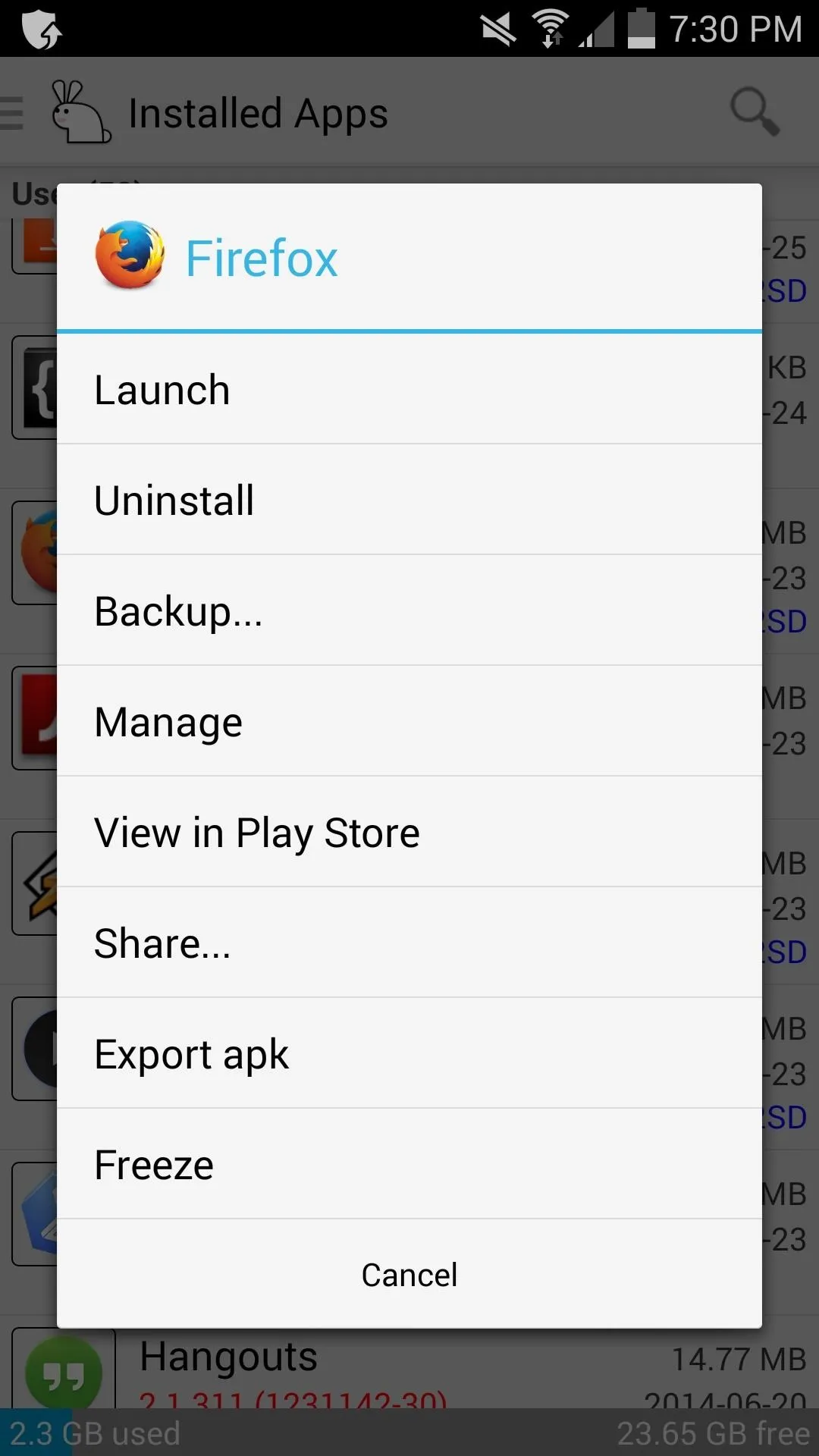This screenshot has width=819, height=1456.
Task: Choose Export apk
Action: pos(409,1053)
